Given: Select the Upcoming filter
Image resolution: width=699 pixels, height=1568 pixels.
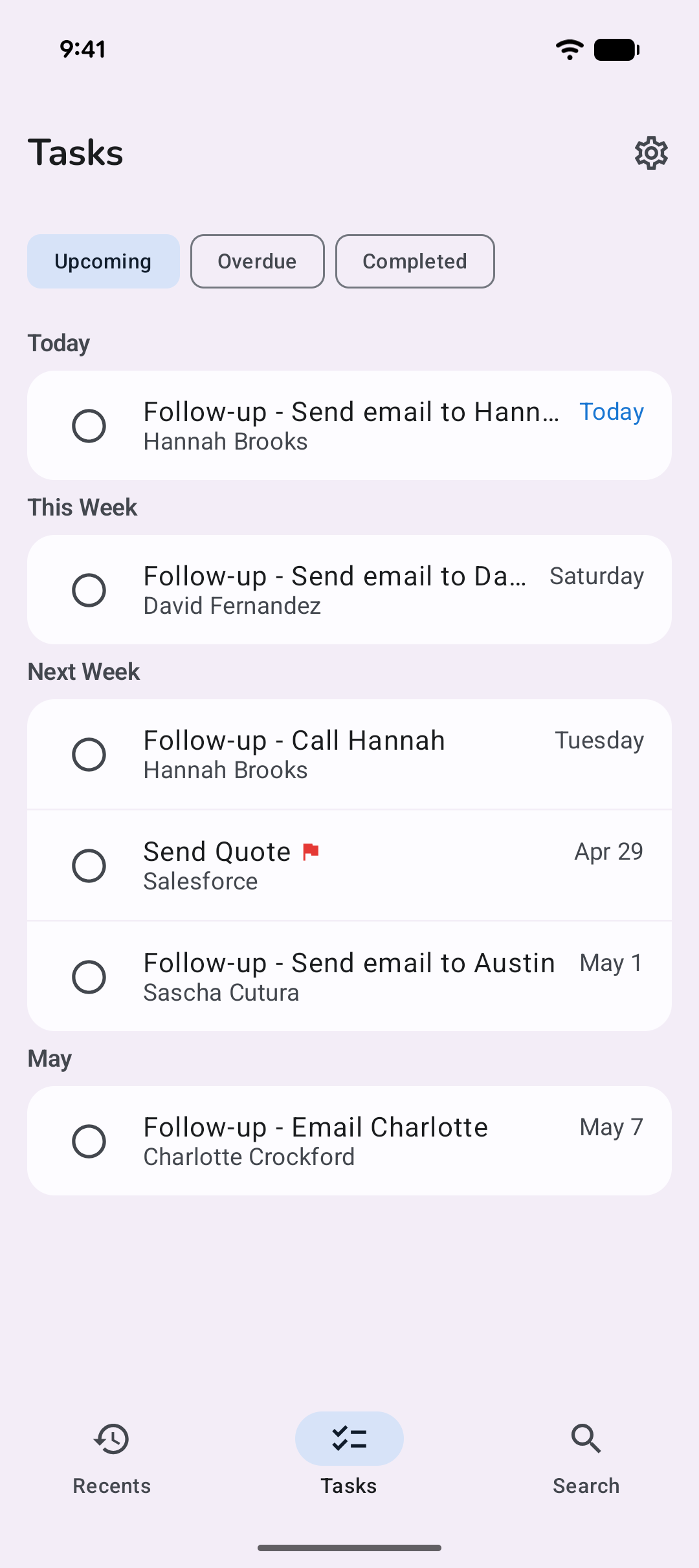Looking at the screenshot, I should tap(103, 261).
